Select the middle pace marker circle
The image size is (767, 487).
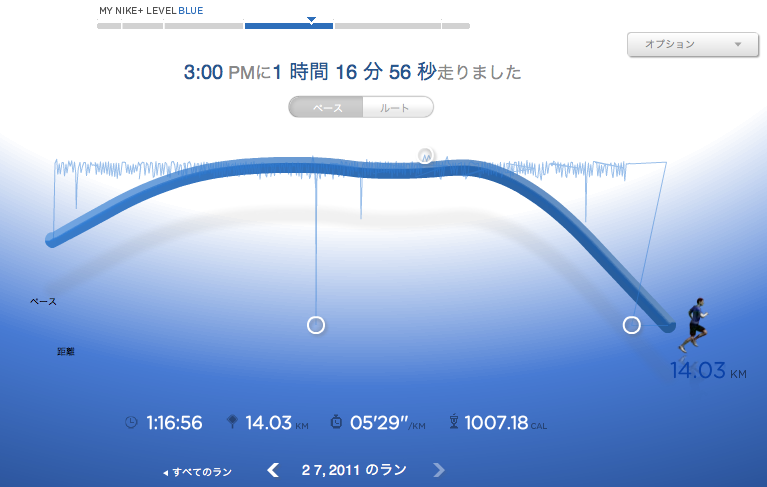click(316, 324)
